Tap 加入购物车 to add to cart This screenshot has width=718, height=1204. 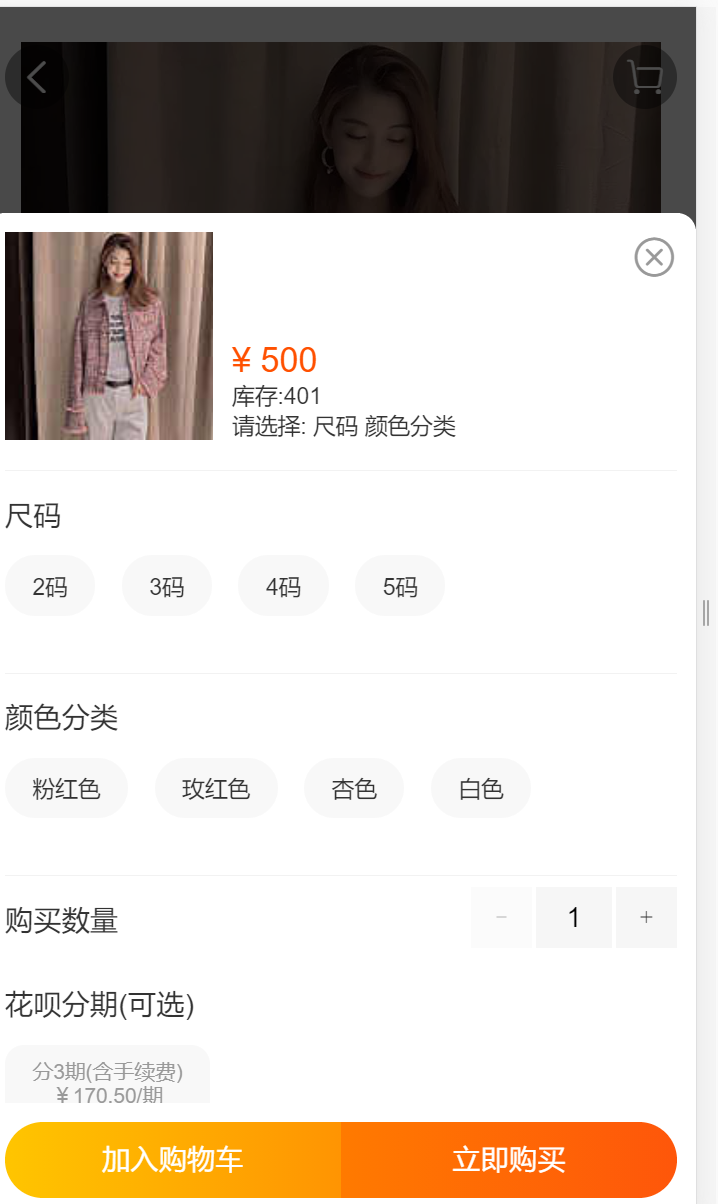[172, 1160]
